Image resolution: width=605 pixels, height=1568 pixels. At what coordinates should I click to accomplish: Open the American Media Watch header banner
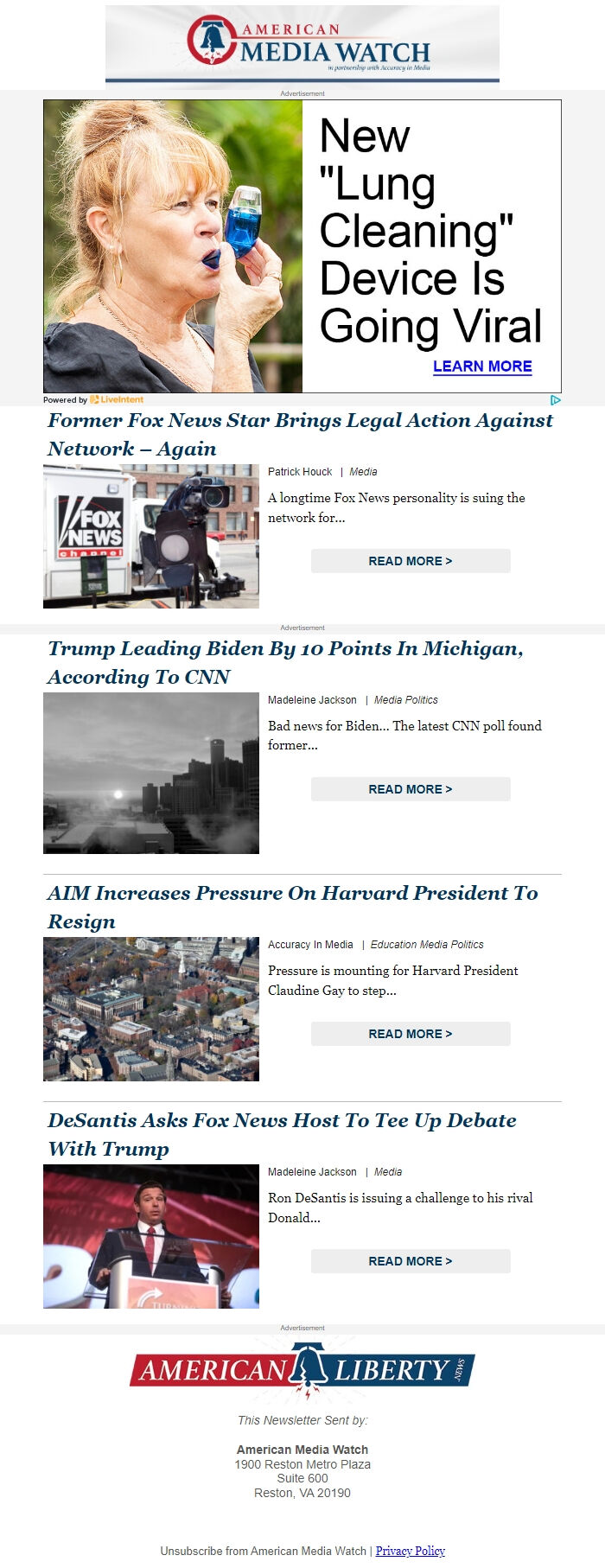tap(302, 46)
